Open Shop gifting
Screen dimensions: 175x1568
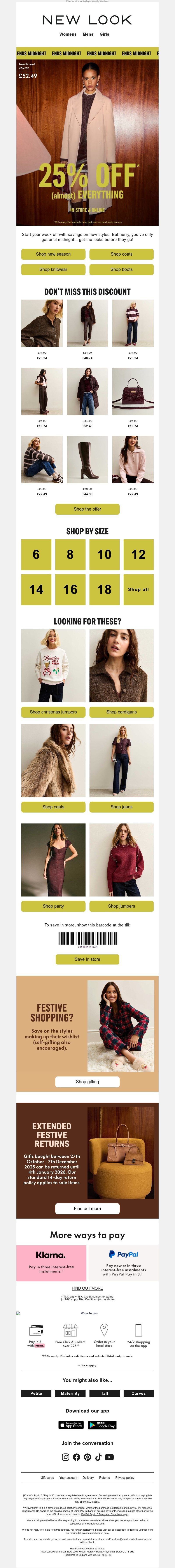pos(87,1082)
